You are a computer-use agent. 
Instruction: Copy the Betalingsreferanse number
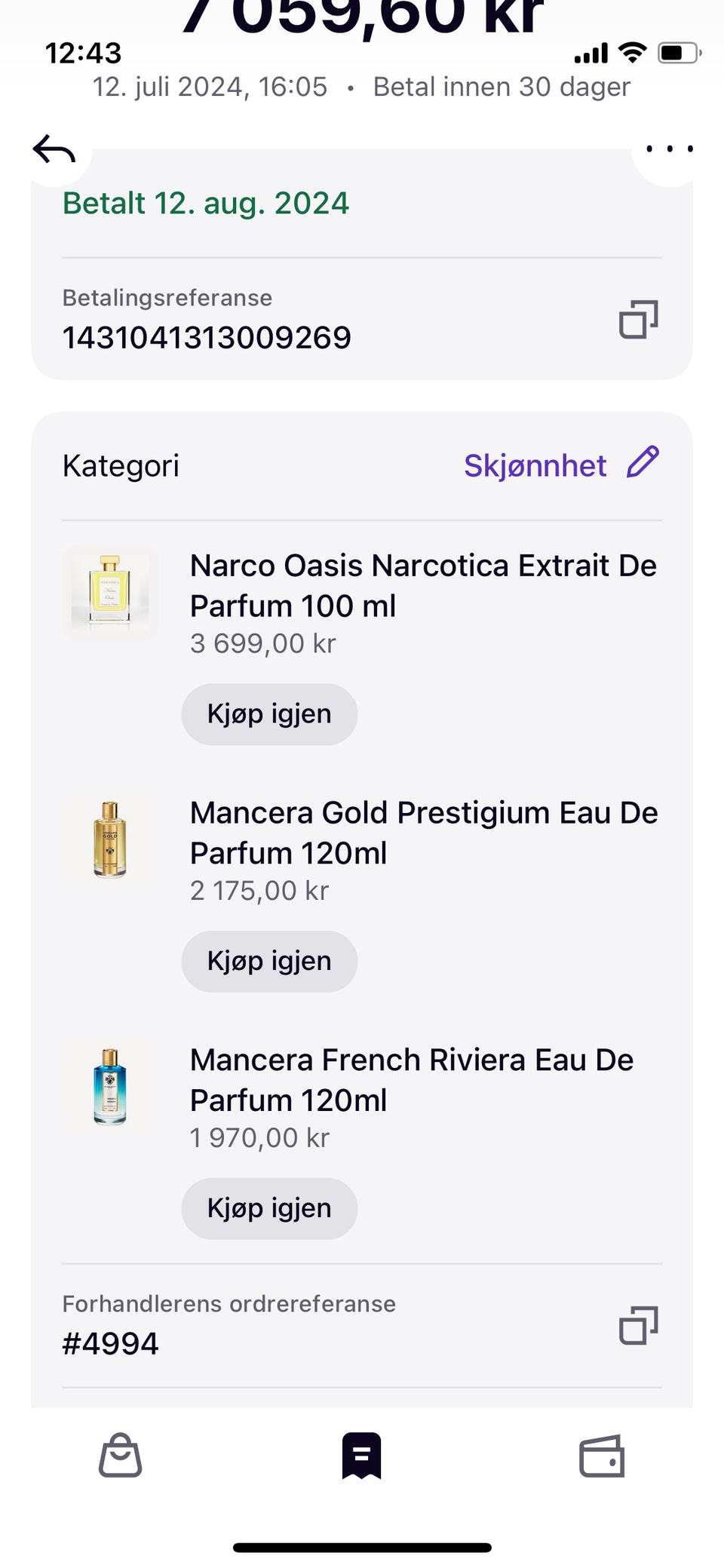[638, 319]
